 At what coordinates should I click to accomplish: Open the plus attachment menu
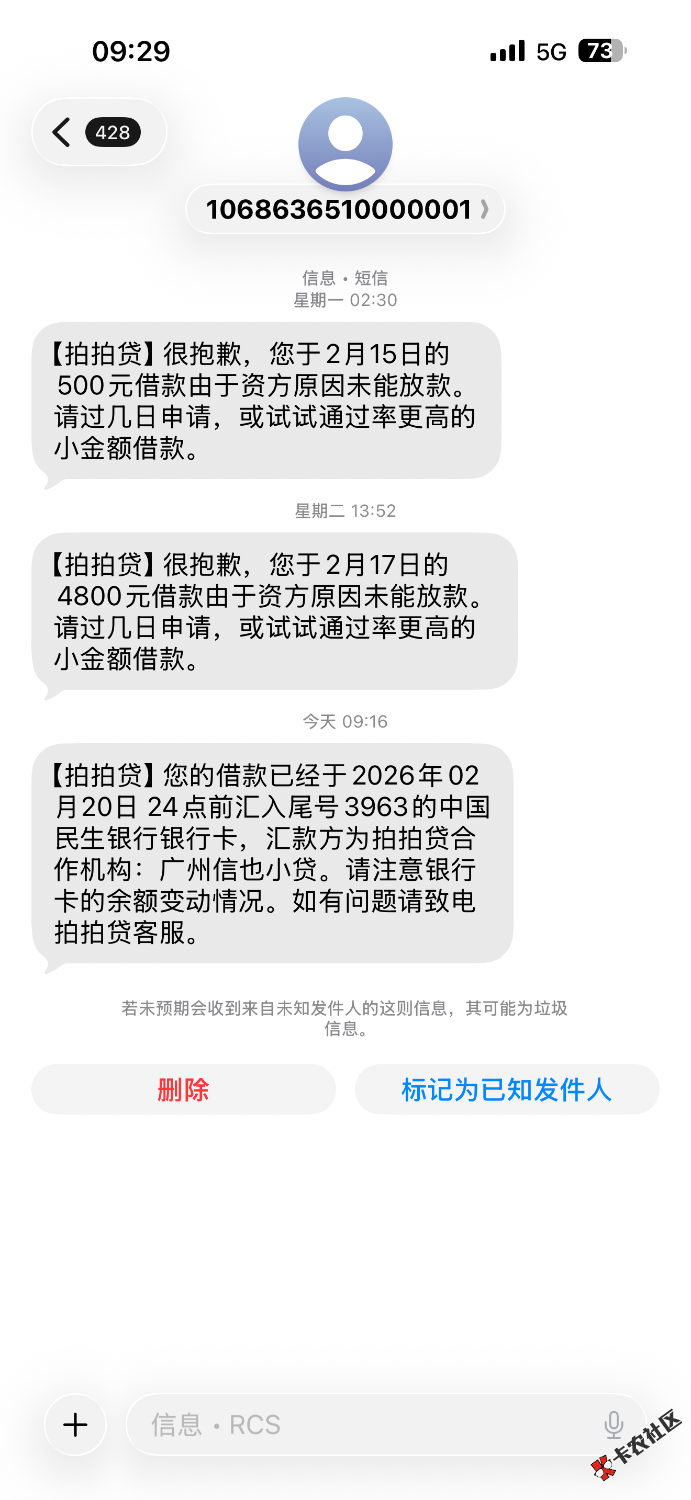(76, 1424)
